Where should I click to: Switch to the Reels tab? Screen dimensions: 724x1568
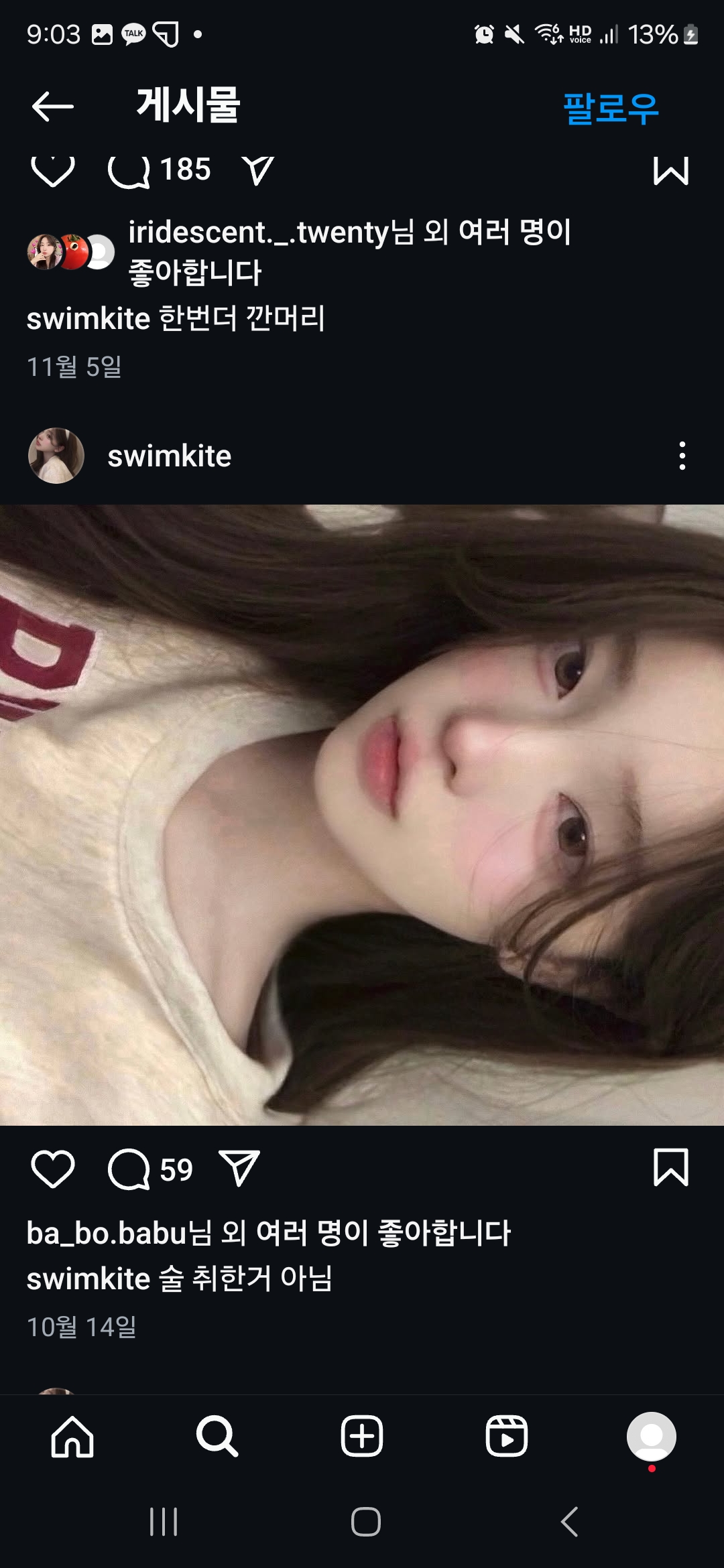click(507, 1437)
